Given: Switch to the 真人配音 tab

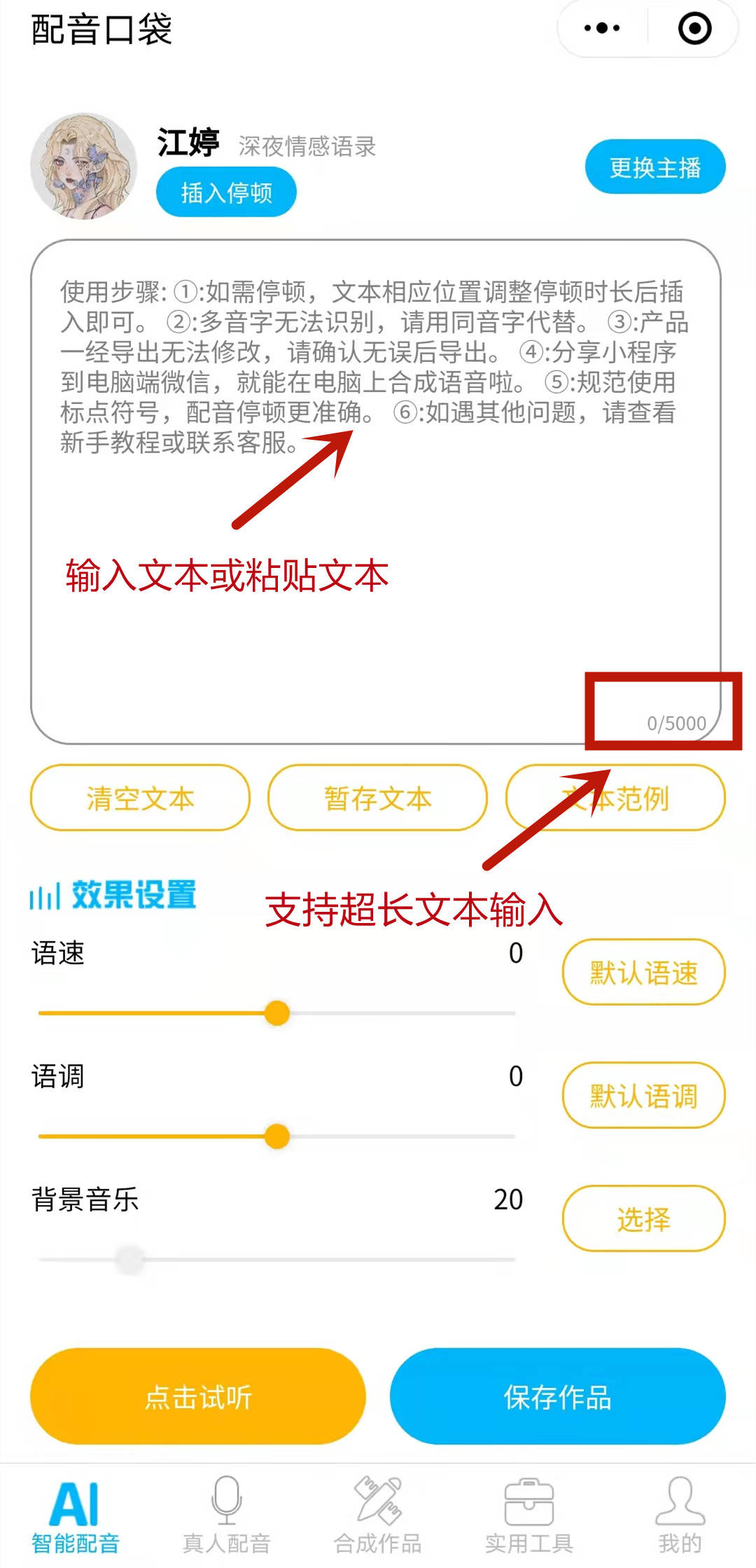Looking at the screenshot, I should [x=226, y=1515].
